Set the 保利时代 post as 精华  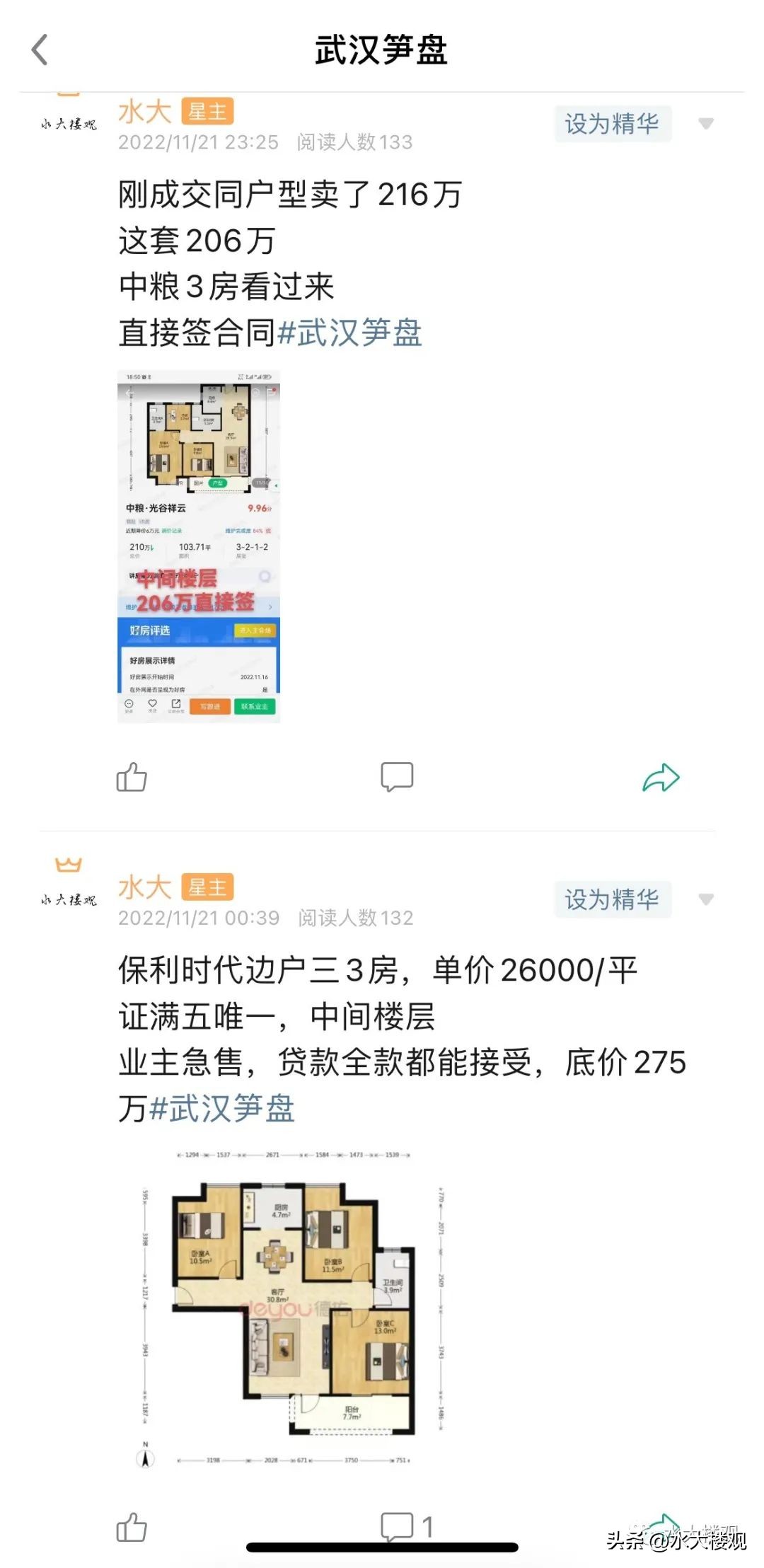point(613,900)
